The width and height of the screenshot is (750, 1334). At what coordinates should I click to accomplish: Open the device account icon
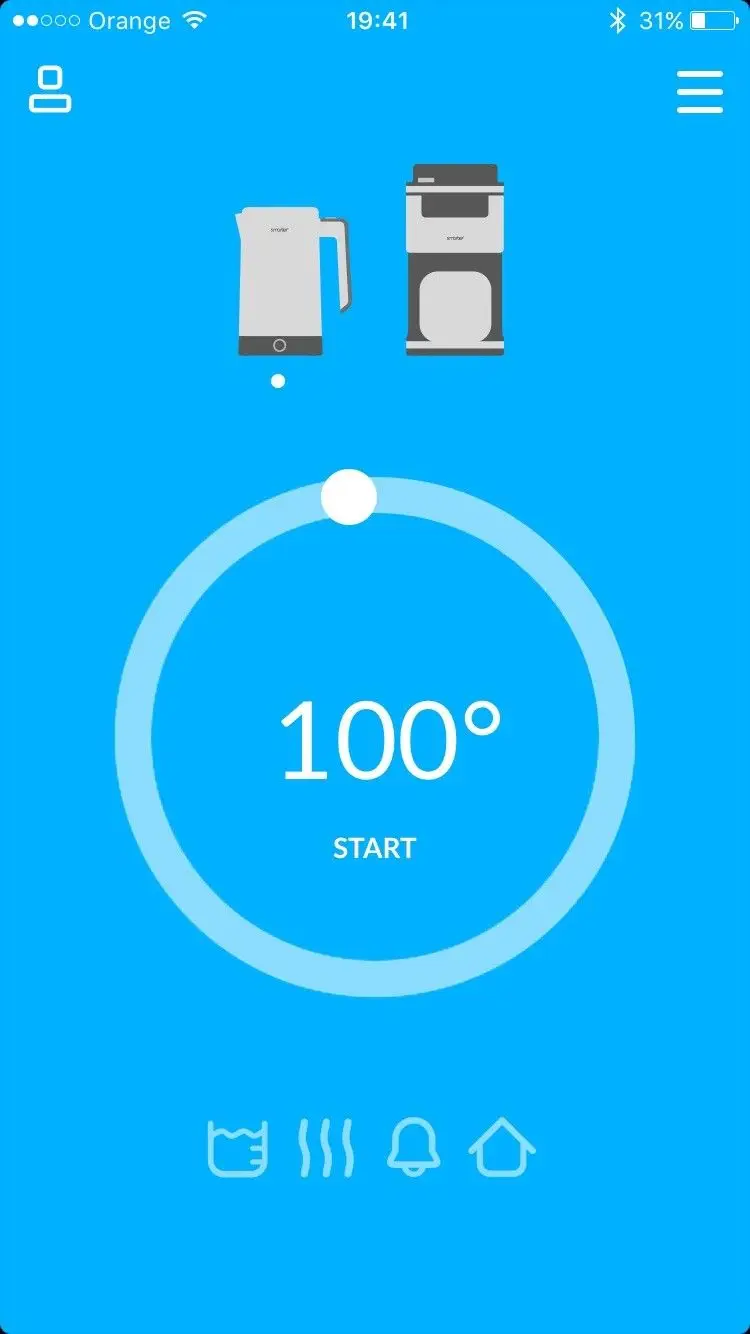49,90
